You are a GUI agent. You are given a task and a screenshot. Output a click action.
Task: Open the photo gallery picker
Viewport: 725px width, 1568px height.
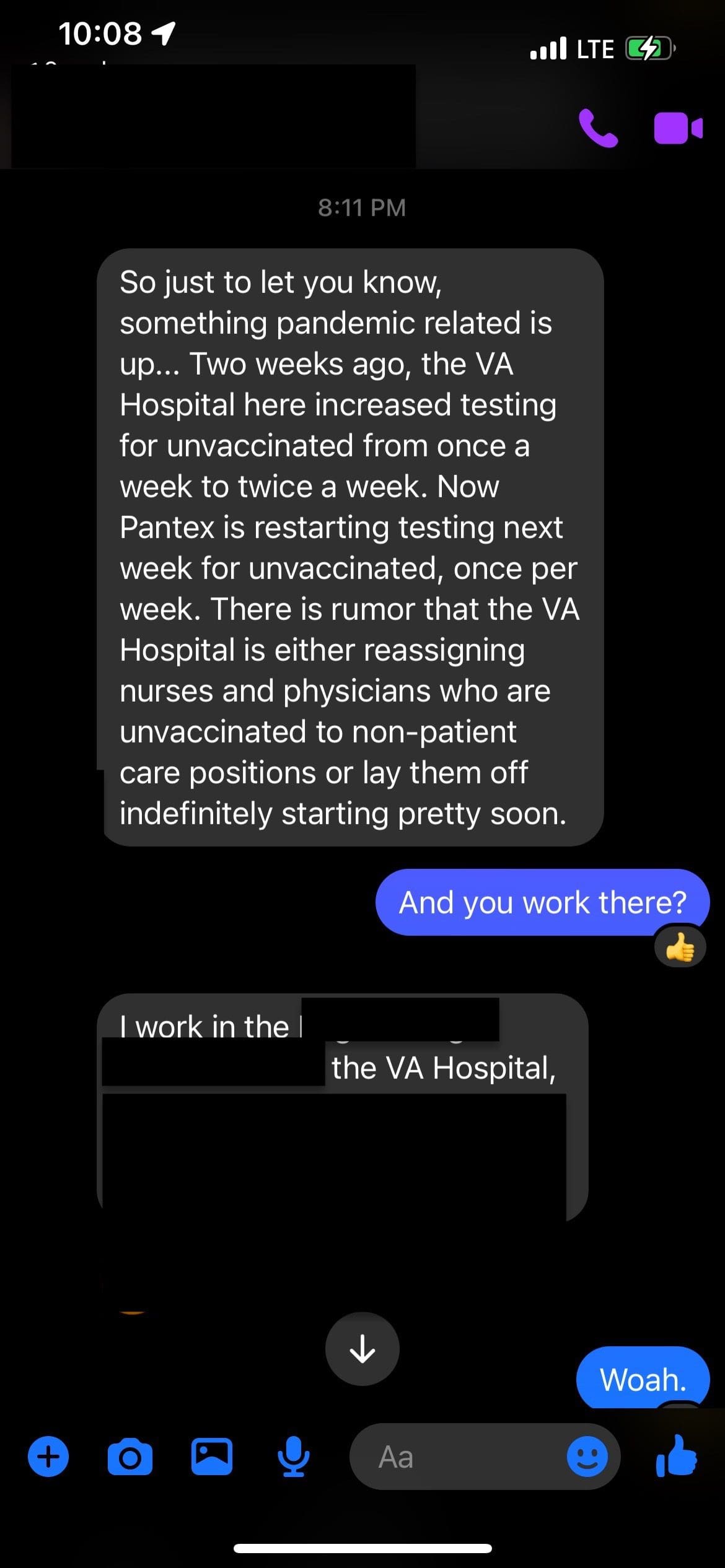[x=212, y=1457]
